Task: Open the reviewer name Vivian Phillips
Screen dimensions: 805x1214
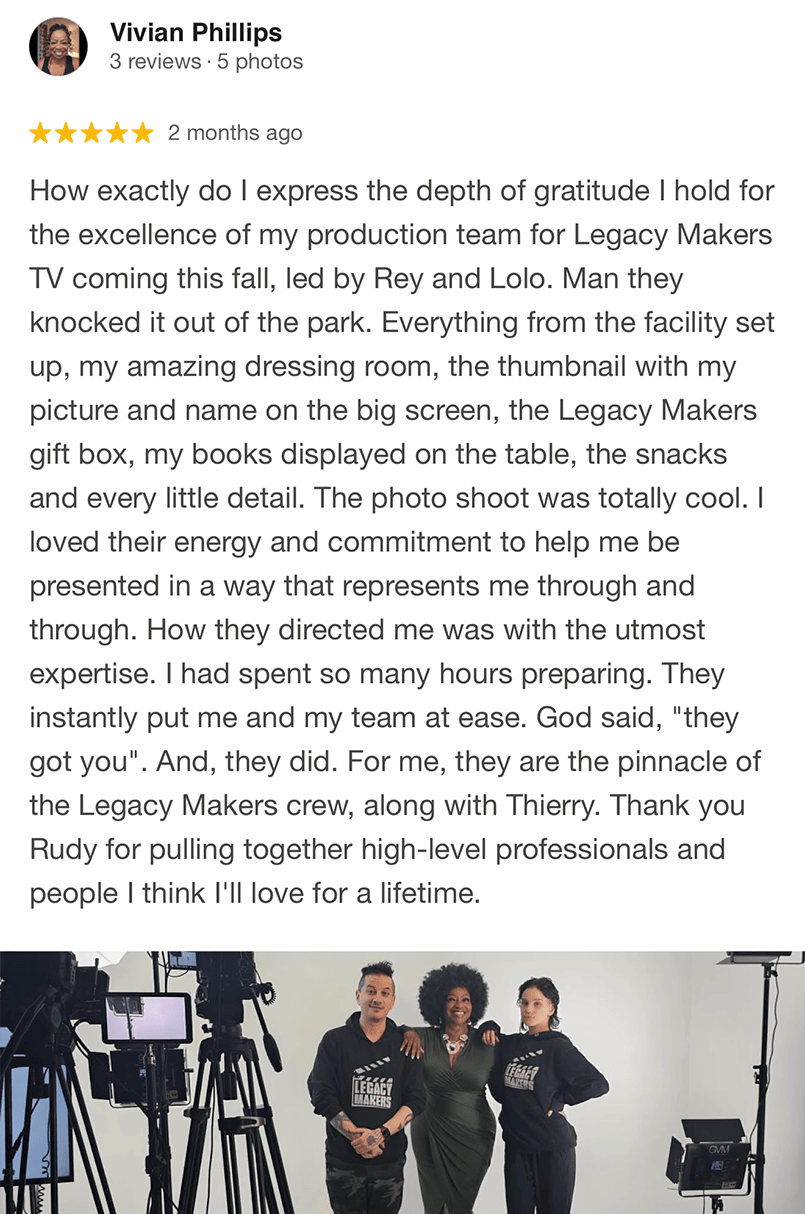Action: [196, 33]
